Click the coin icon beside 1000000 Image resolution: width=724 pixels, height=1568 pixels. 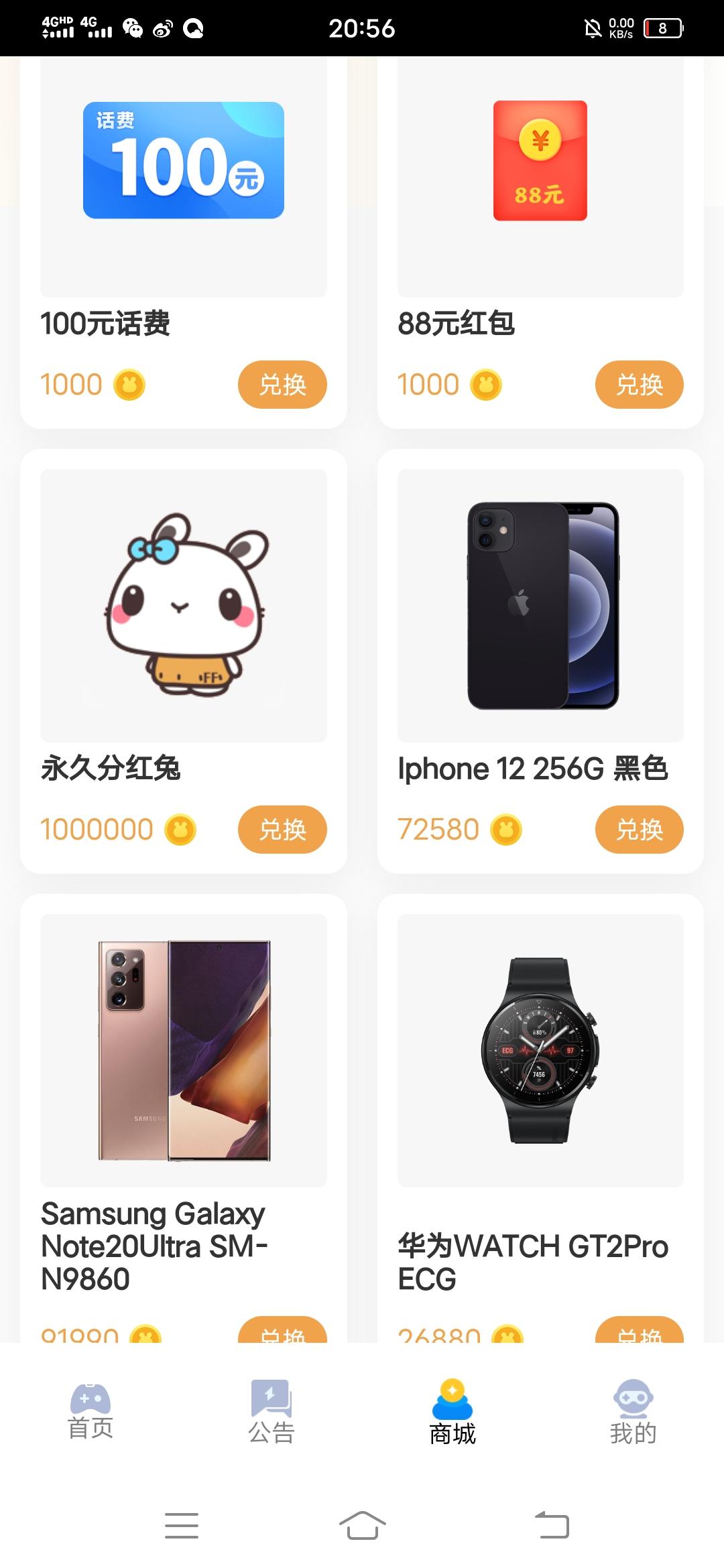point(182,830)
